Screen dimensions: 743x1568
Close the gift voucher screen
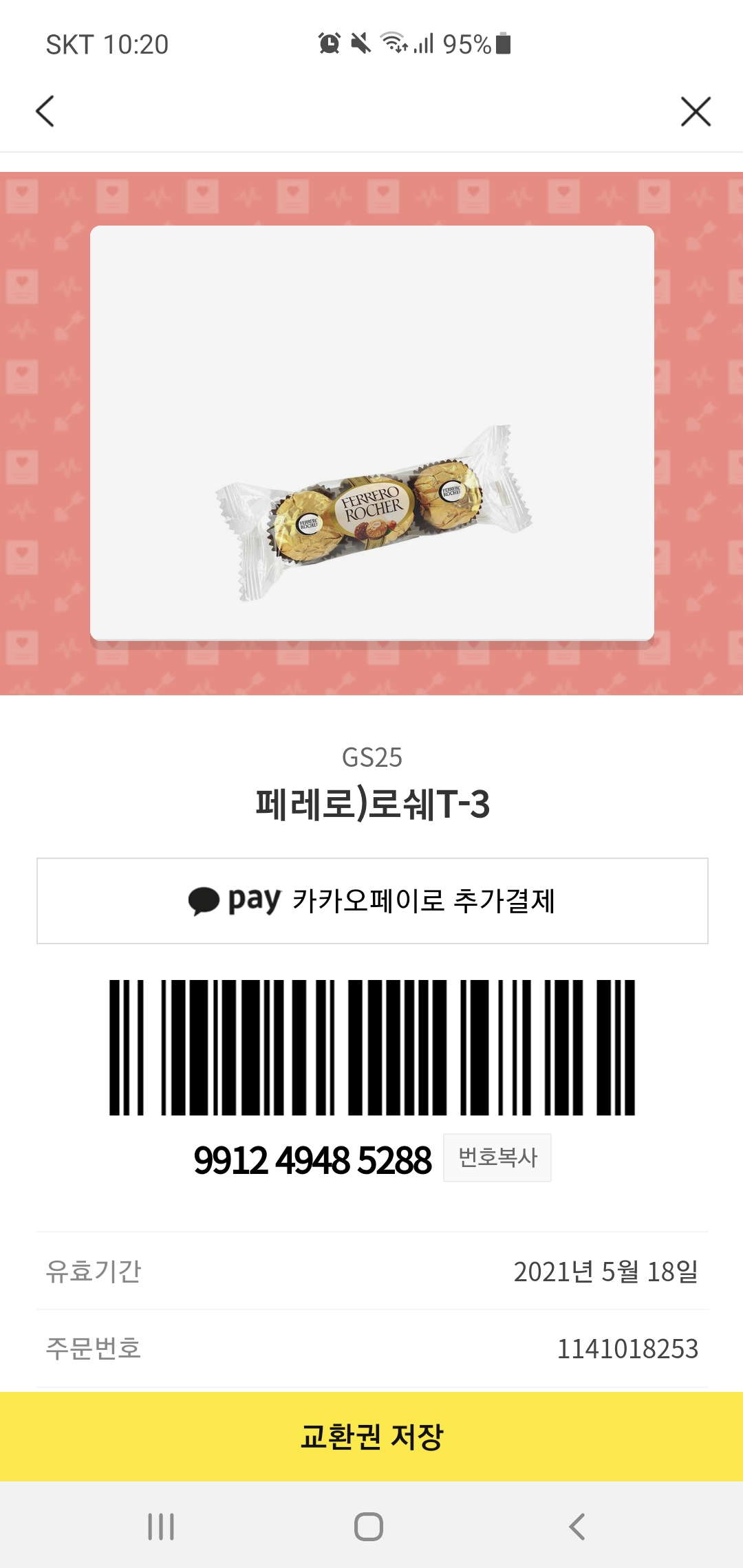(695, 111)
